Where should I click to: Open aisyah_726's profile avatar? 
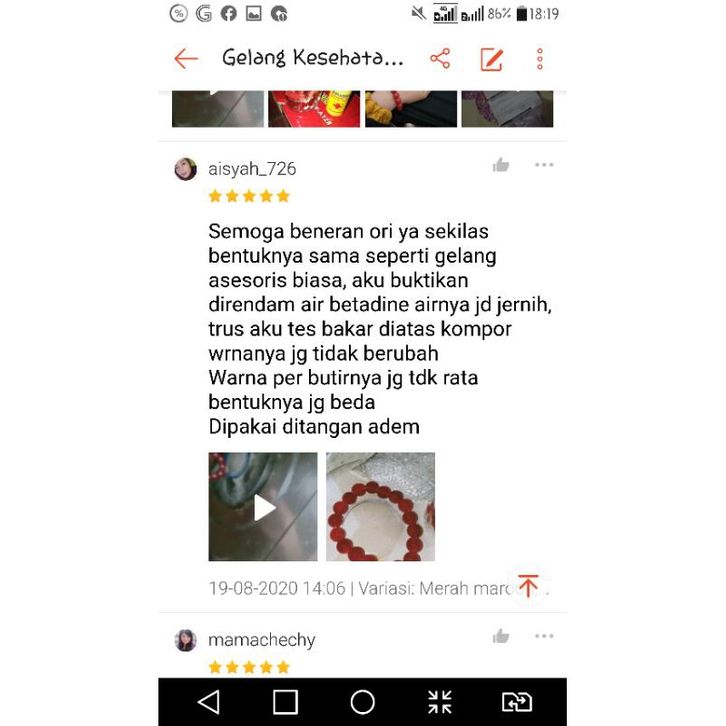[x=186, y=169]
